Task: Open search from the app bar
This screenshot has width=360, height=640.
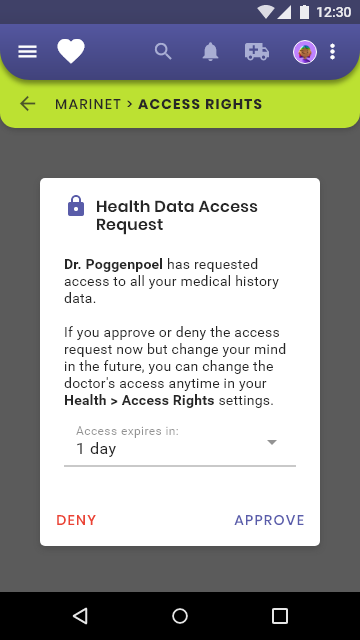Action: tap(163, 52)
